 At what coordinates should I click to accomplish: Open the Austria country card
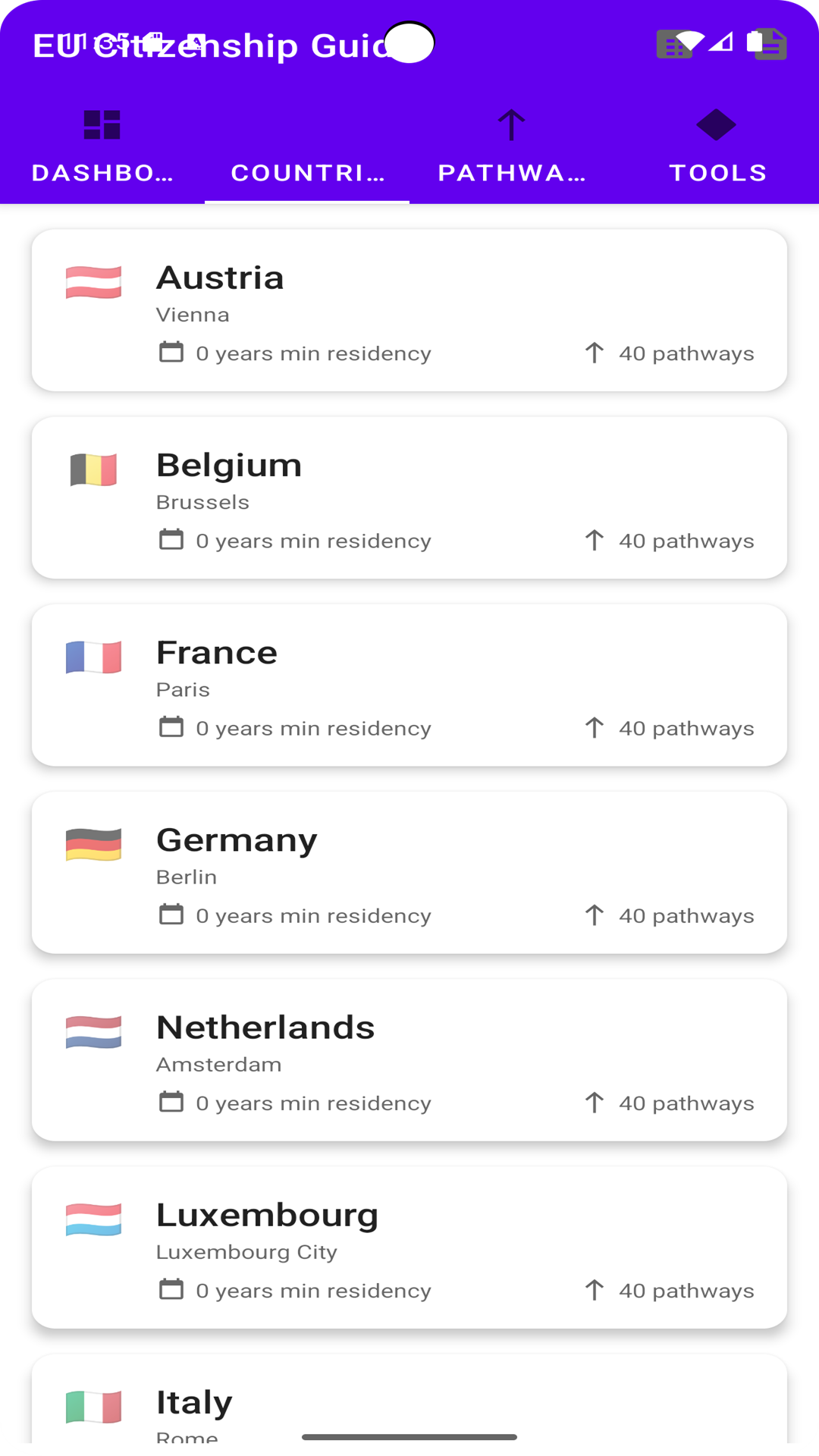409,311
